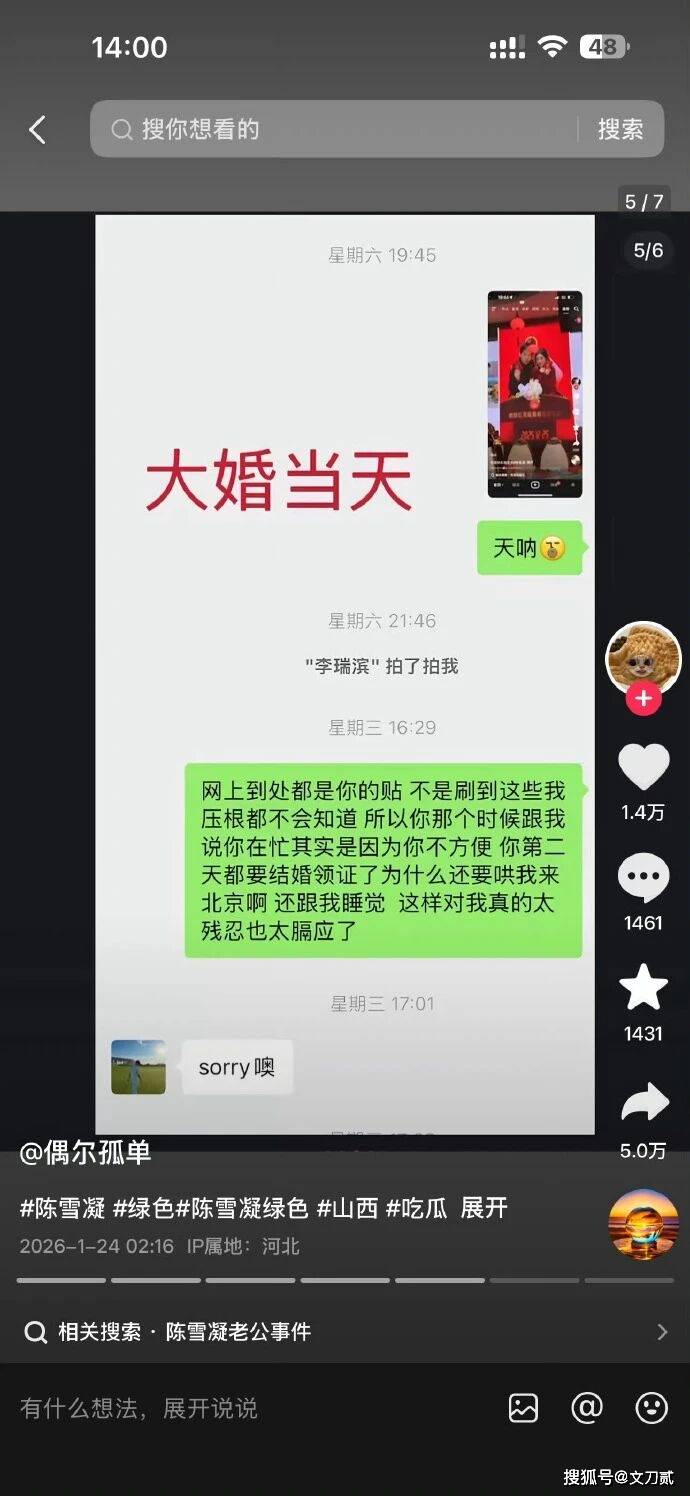Mention someone with the @ icon

(587, 1408)
